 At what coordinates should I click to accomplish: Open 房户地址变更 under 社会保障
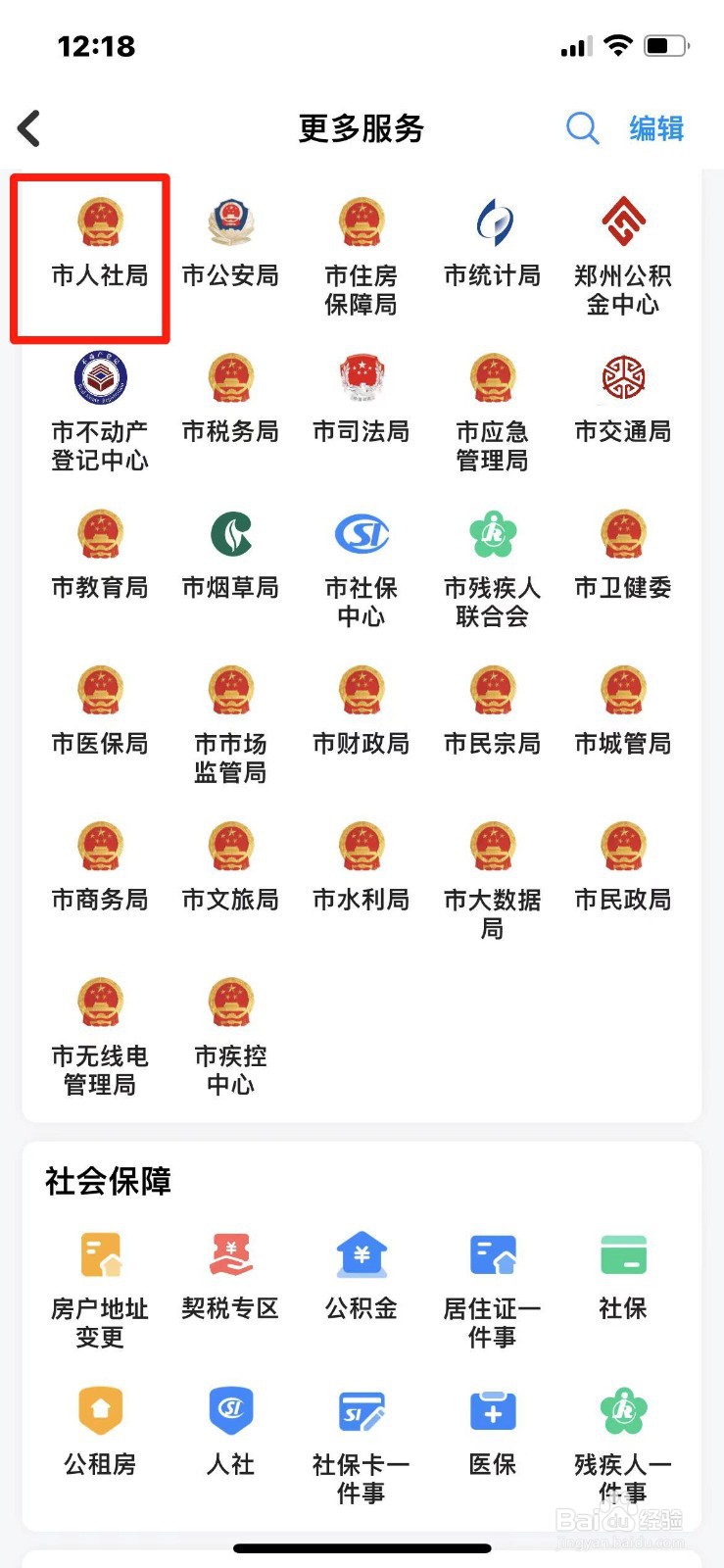tap(100, 1290)
